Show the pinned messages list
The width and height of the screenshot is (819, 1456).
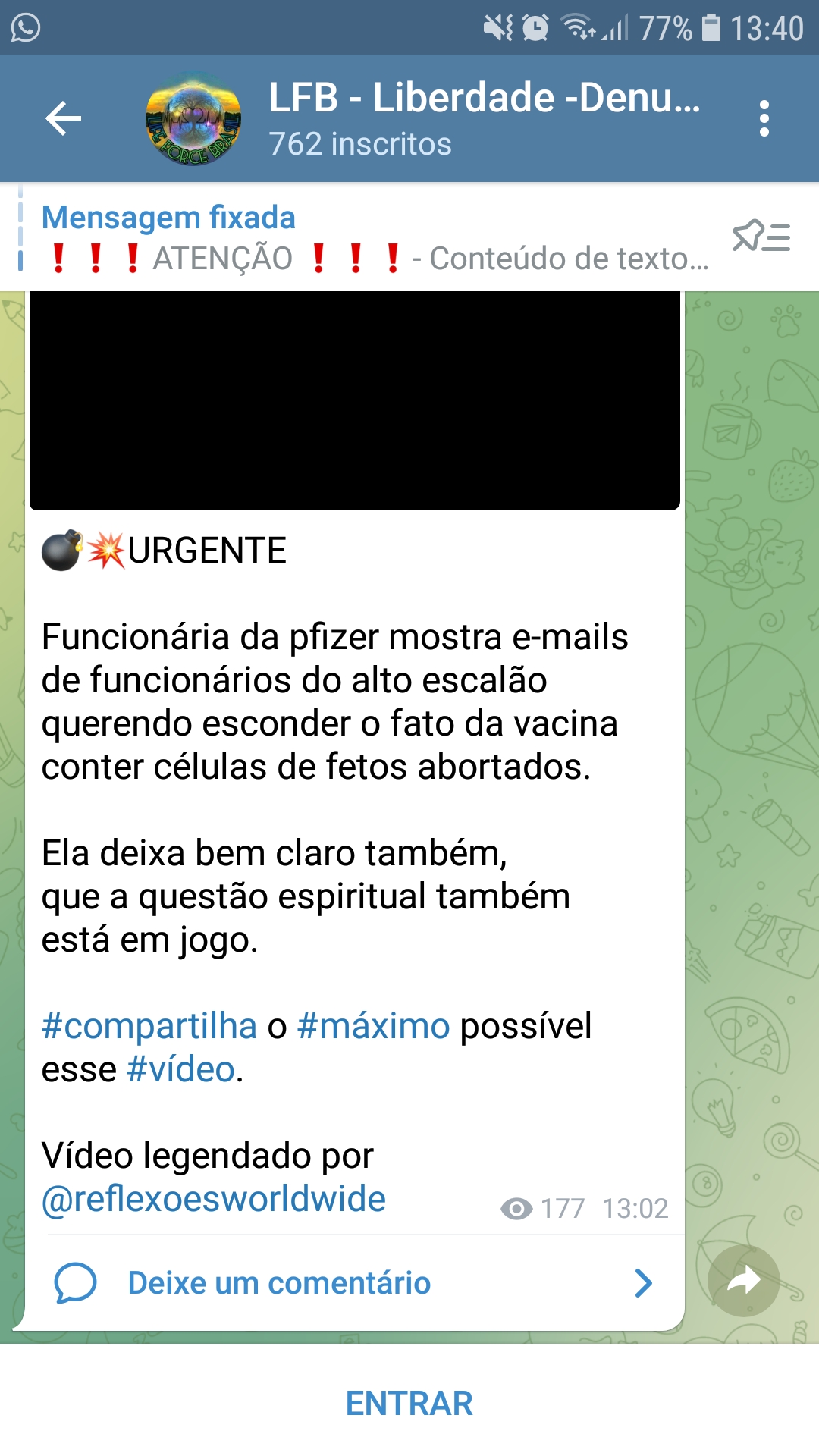pos(761,237)
